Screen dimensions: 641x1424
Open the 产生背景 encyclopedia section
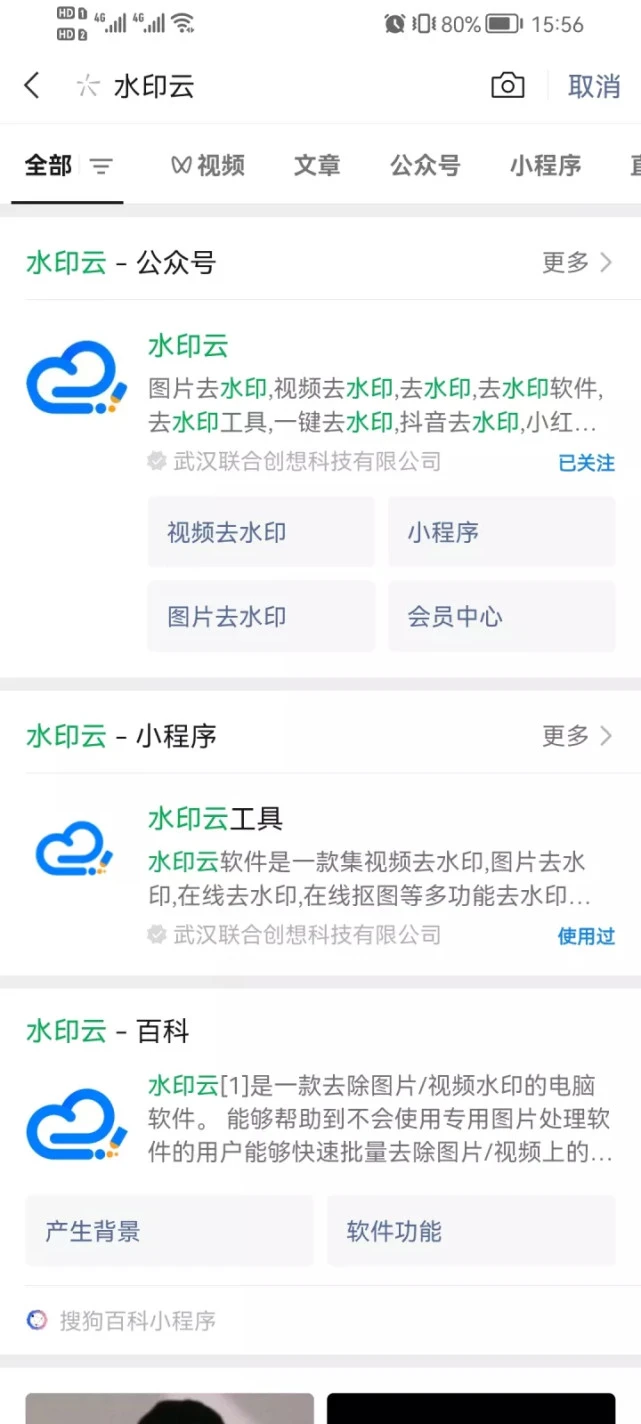click(x=169, y=1231)
